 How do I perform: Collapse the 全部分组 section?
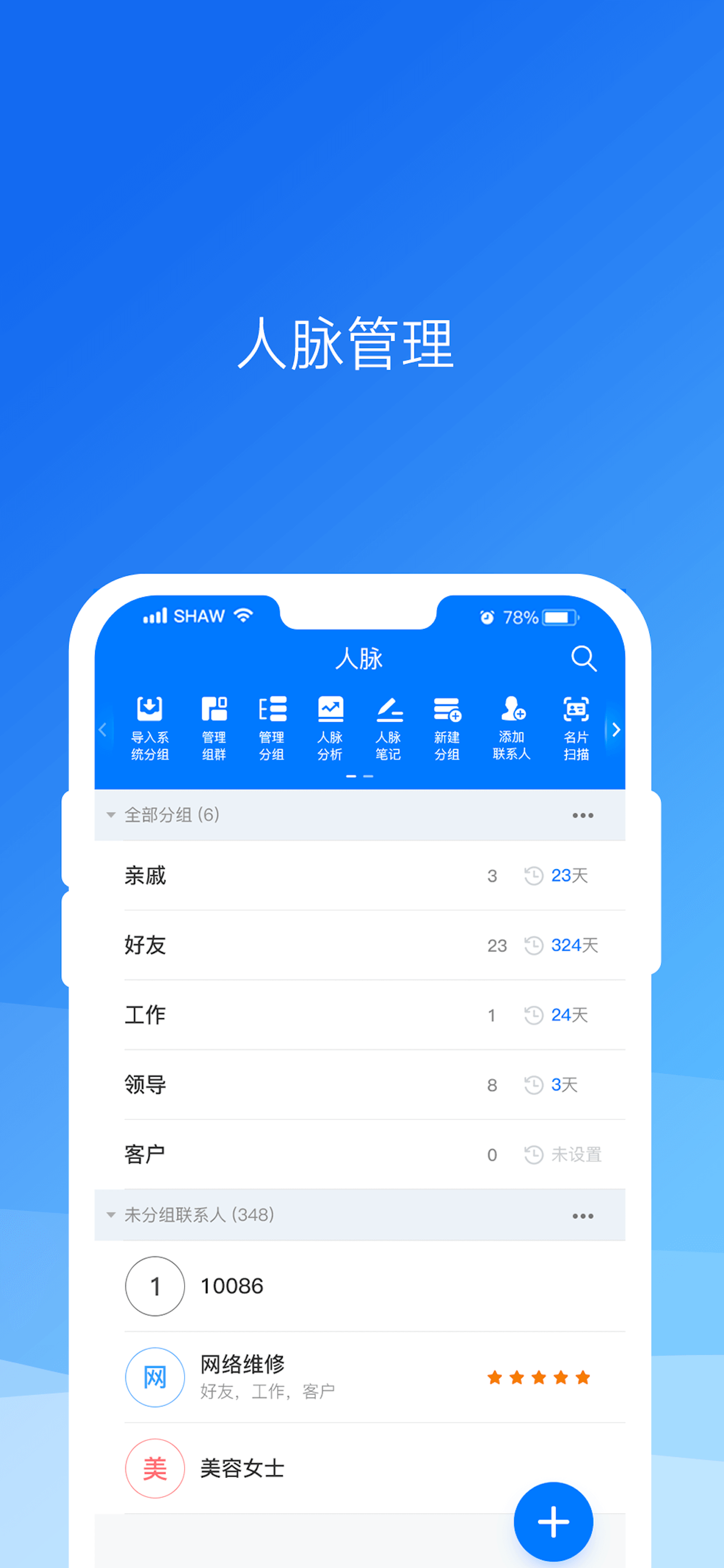pyautogui.click(x=110, y=815)
